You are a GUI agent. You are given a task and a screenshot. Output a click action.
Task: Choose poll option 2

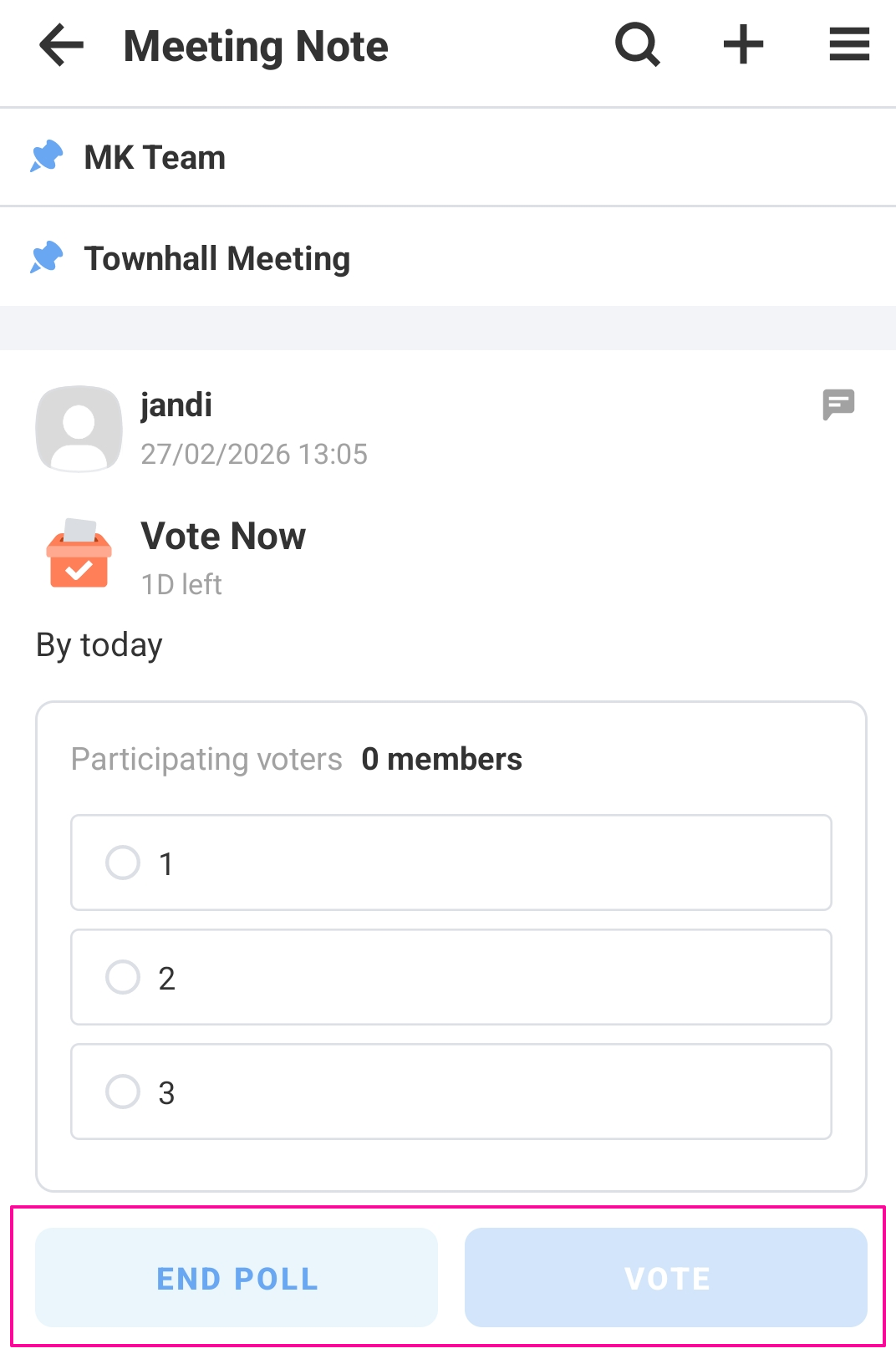pyautogui.click(x=123, y=977)
